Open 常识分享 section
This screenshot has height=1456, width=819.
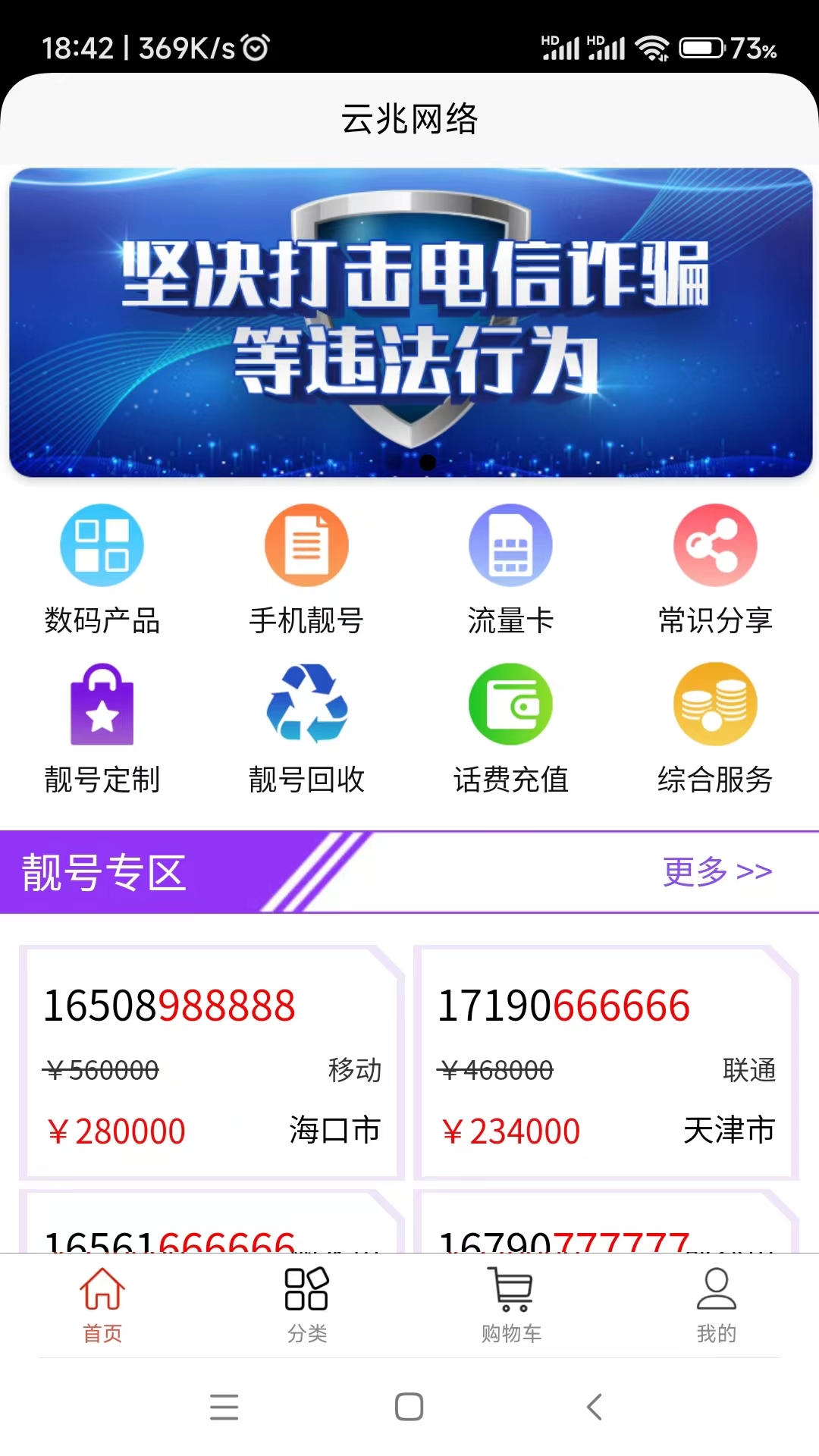[x=715, y=569]
